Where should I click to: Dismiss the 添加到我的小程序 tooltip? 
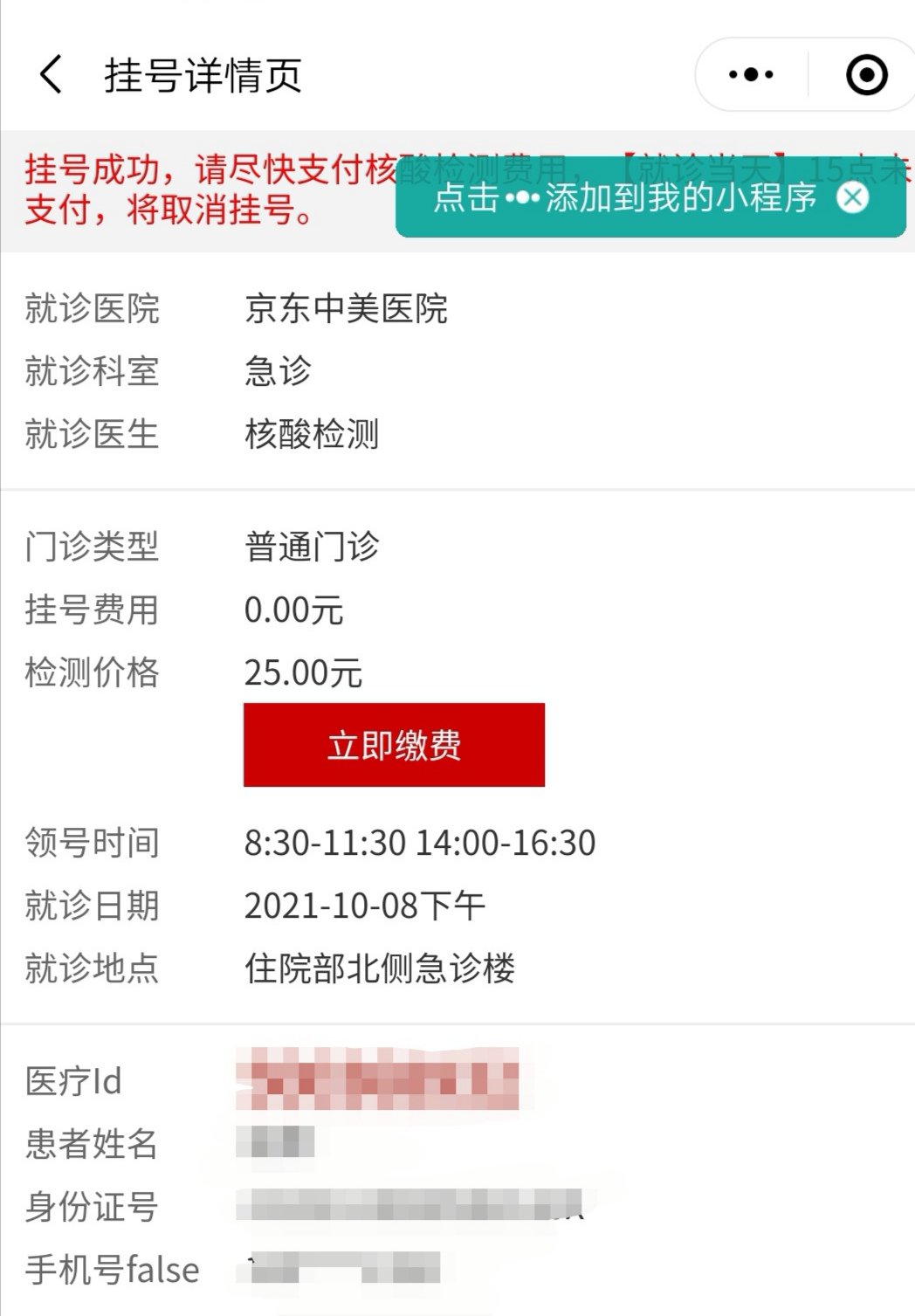click(852, 198)
